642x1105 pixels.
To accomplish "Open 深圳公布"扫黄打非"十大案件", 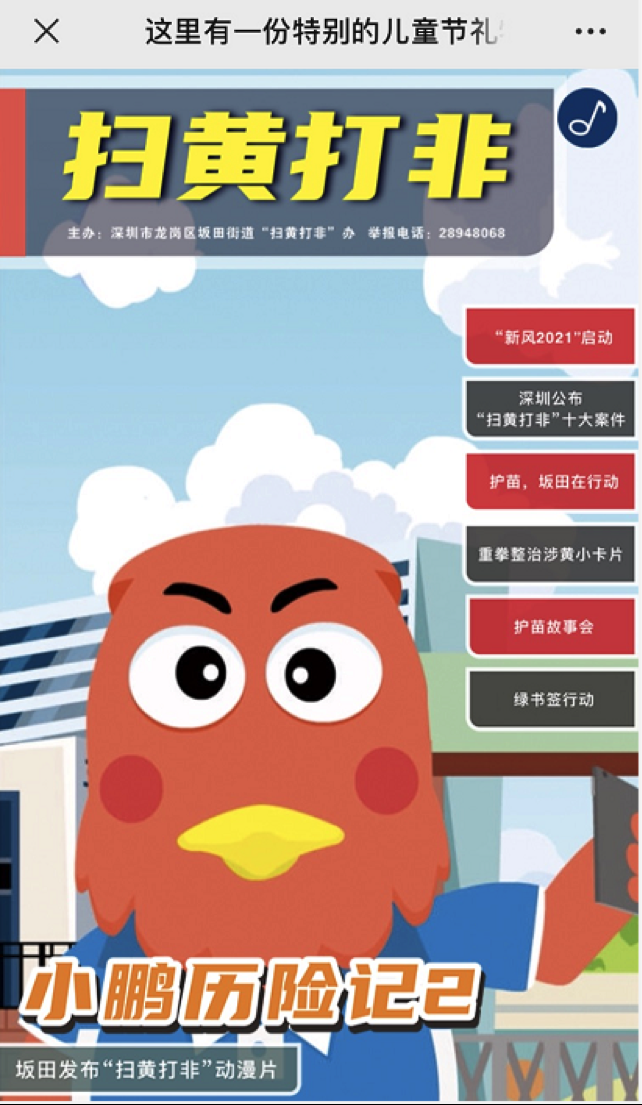I will coord(552,408).
